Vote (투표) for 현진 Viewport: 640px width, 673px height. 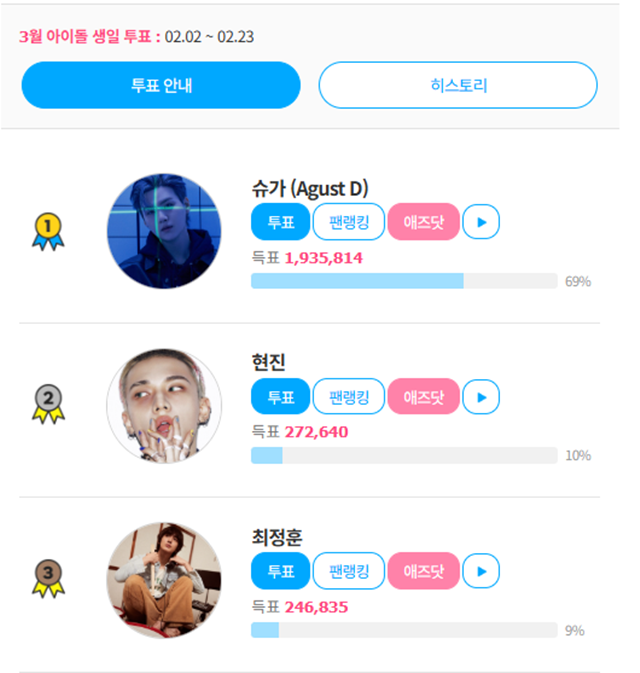pyautogui.click(x=280, y=397)
